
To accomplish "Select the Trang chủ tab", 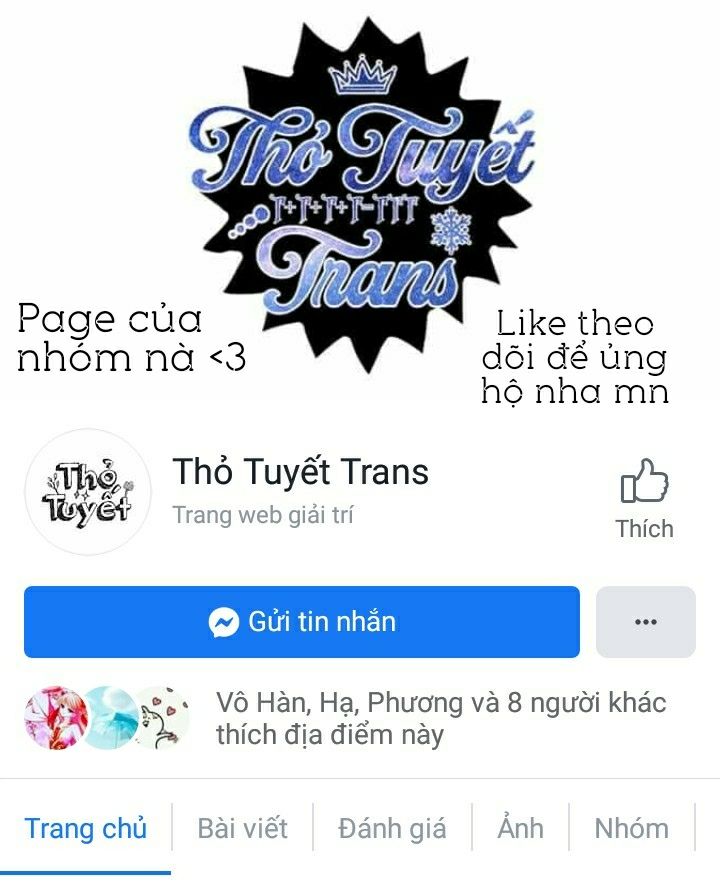I will click(86, 828).
